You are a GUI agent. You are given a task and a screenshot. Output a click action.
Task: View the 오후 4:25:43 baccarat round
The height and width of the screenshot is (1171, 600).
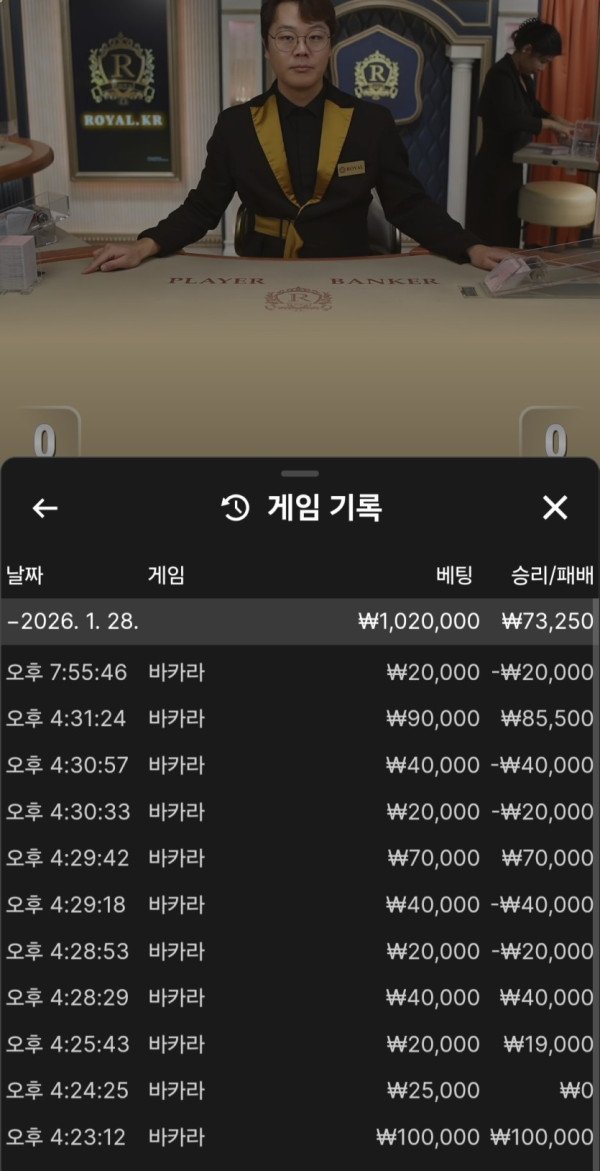tap(300, 1044)
